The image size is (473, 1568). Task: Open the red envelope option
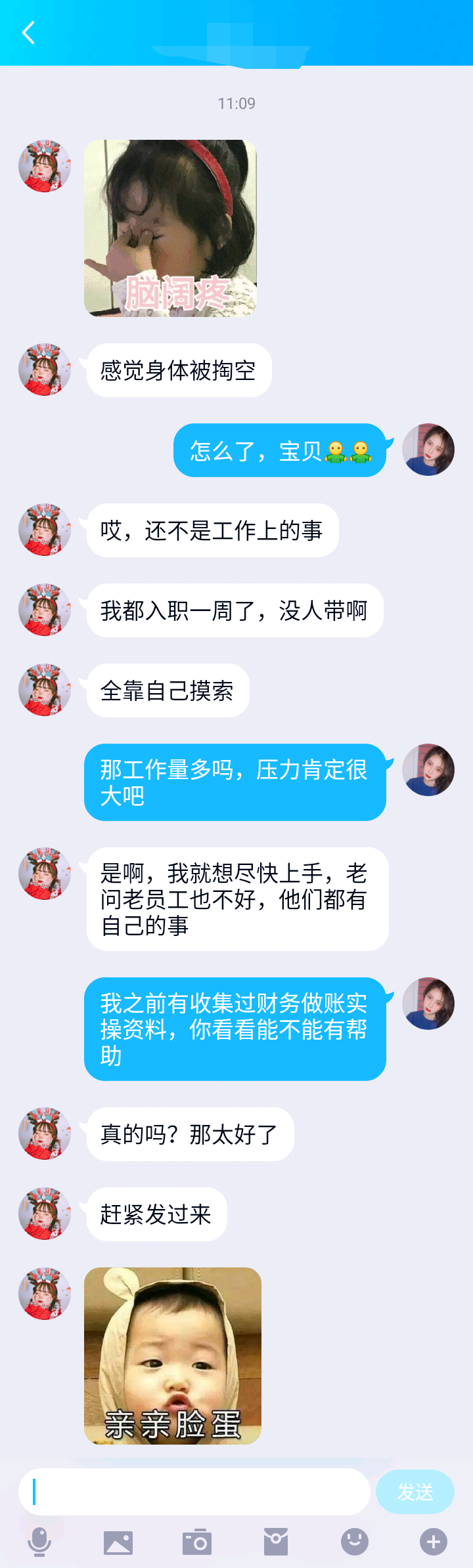point(276,1542)
